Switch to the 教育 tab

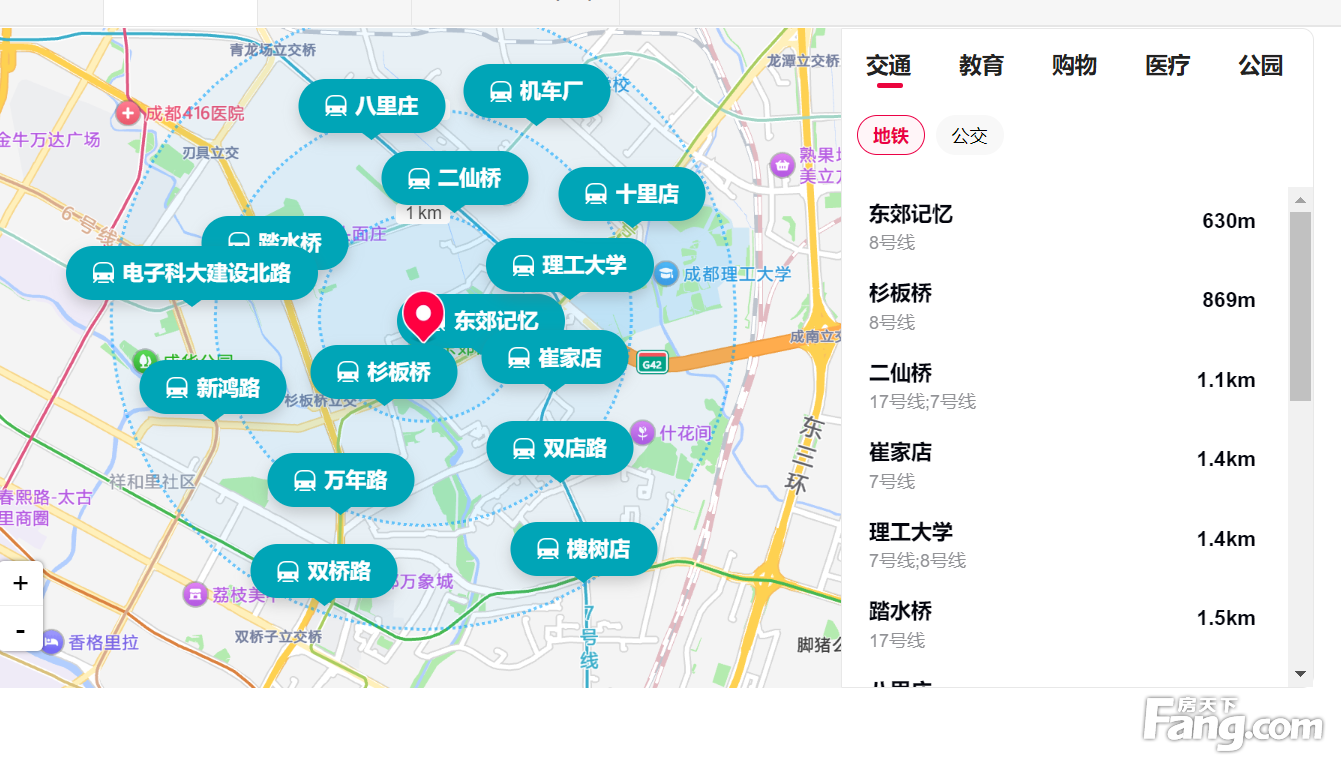coord(980,66)
